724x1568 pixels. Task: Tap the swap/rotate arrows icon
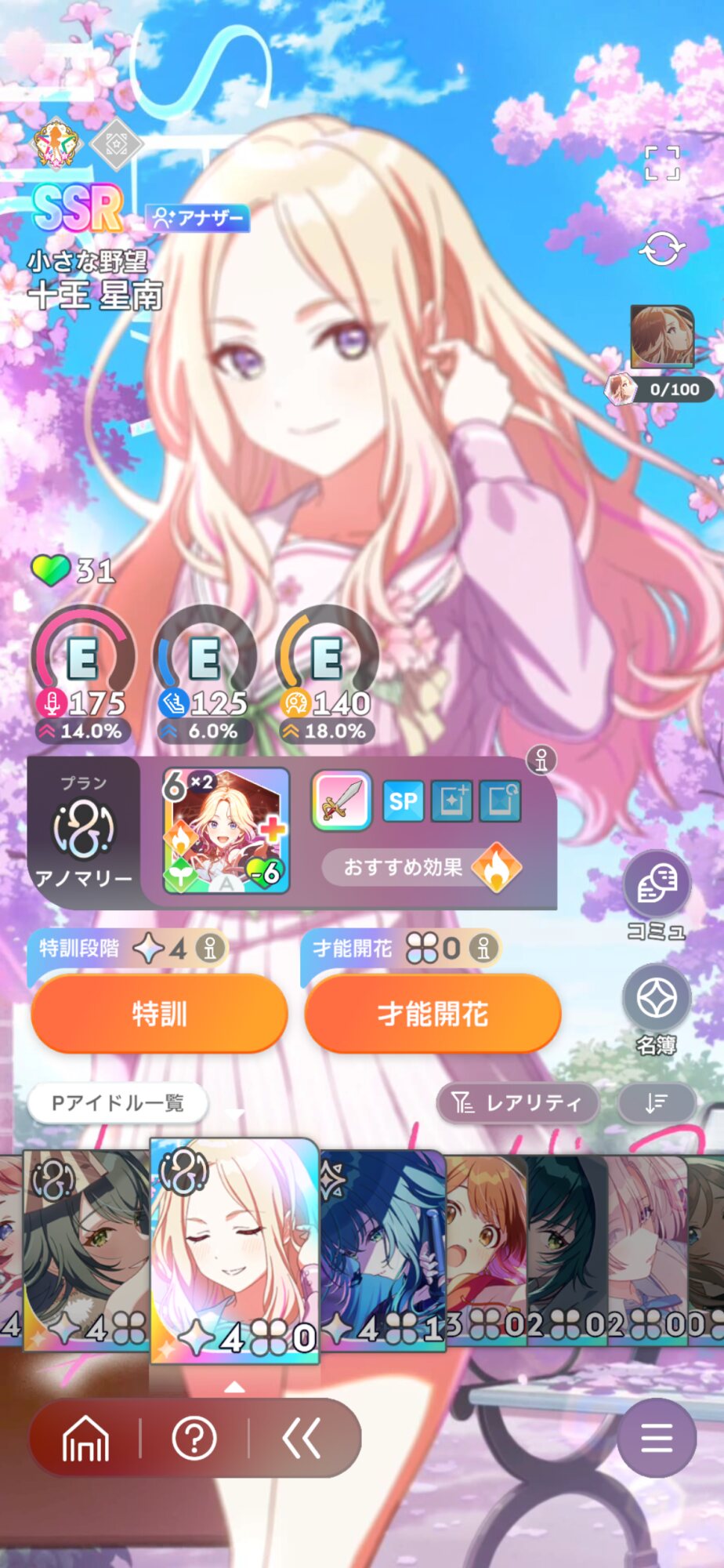[x=662, y=250]
